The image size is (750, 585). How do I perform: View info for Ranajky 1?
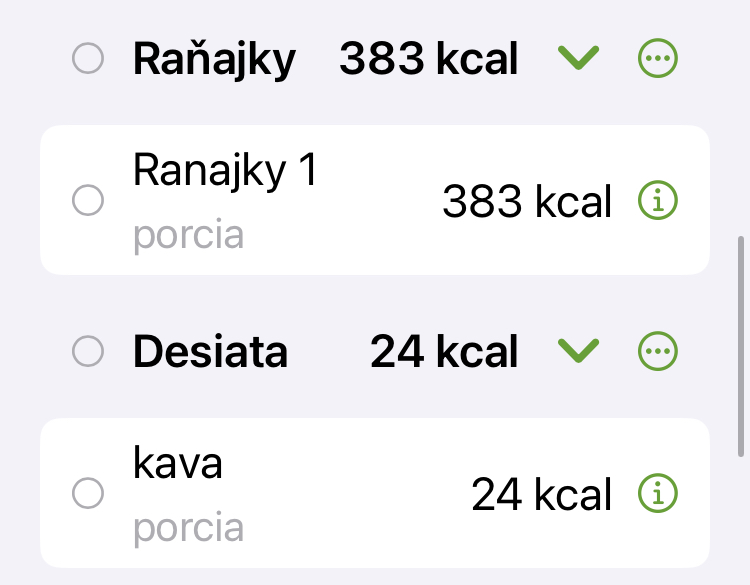tap(657, 202)
